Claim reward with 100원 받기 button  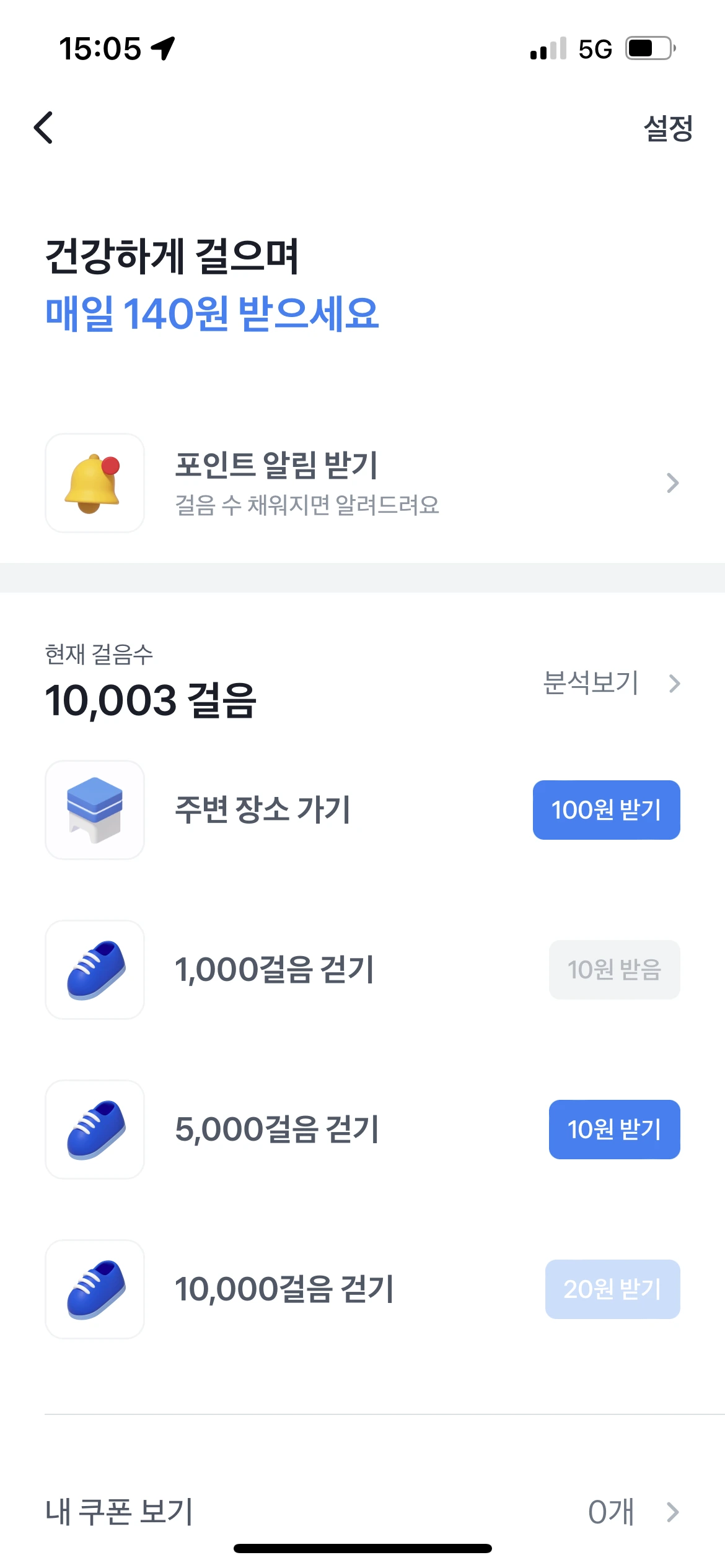pos(606,810)
